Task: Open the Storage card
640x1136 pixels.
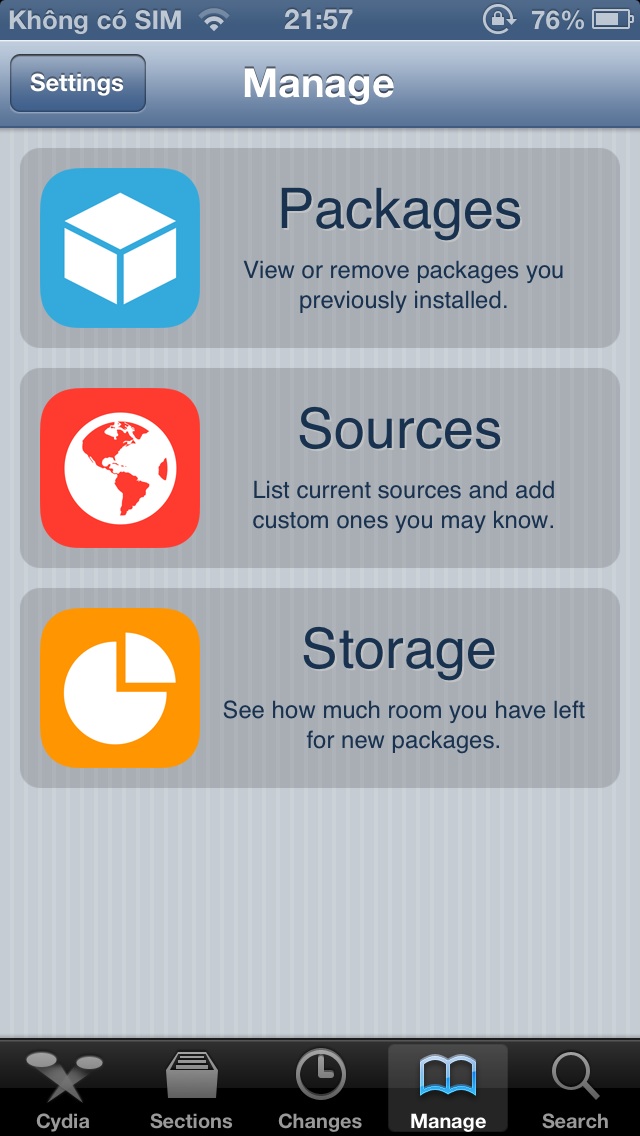Action: coord(320,688)
